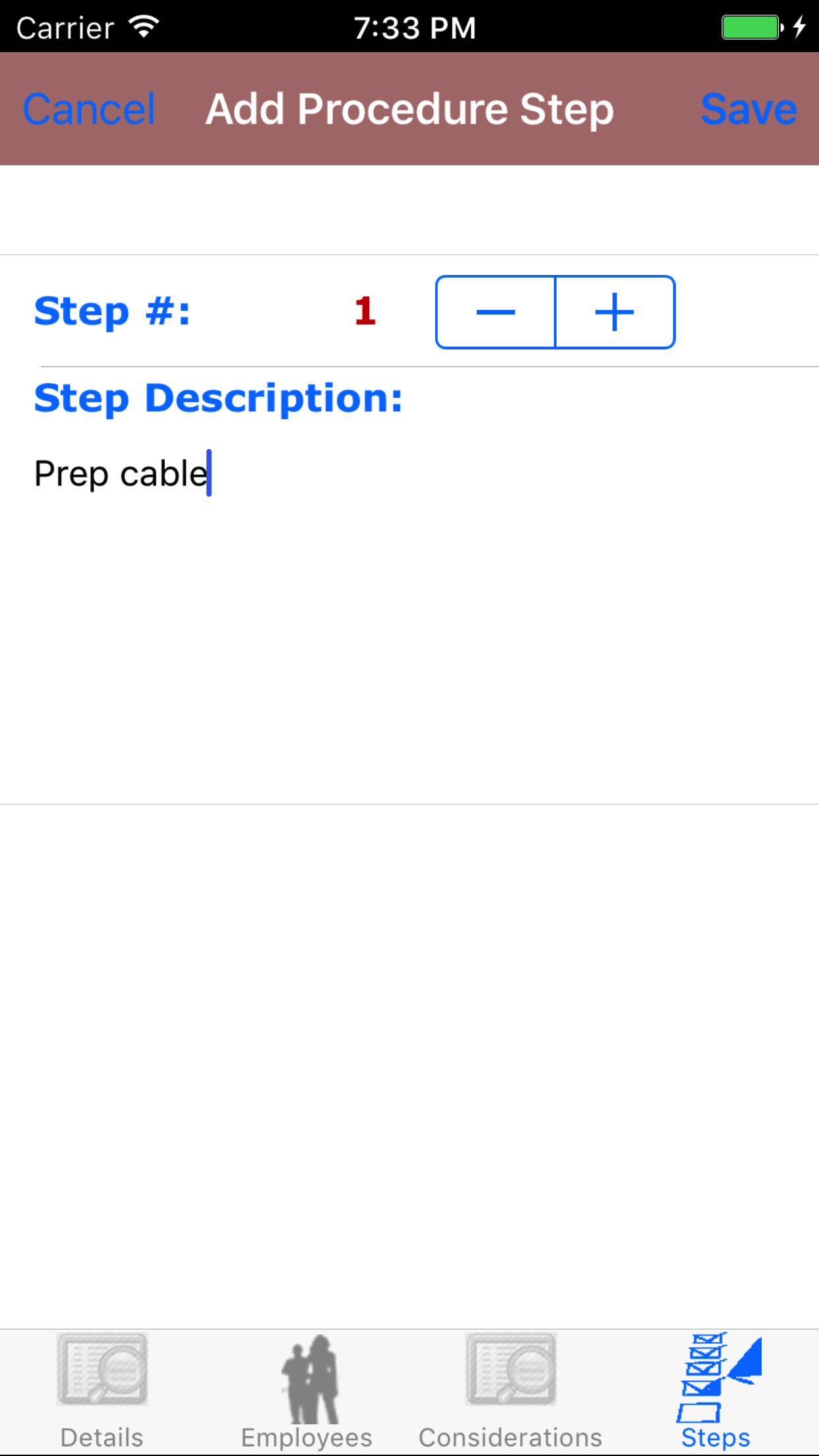Select the Steps tab
Screen dimensions: 819x1456
[x=716, y=1391]
